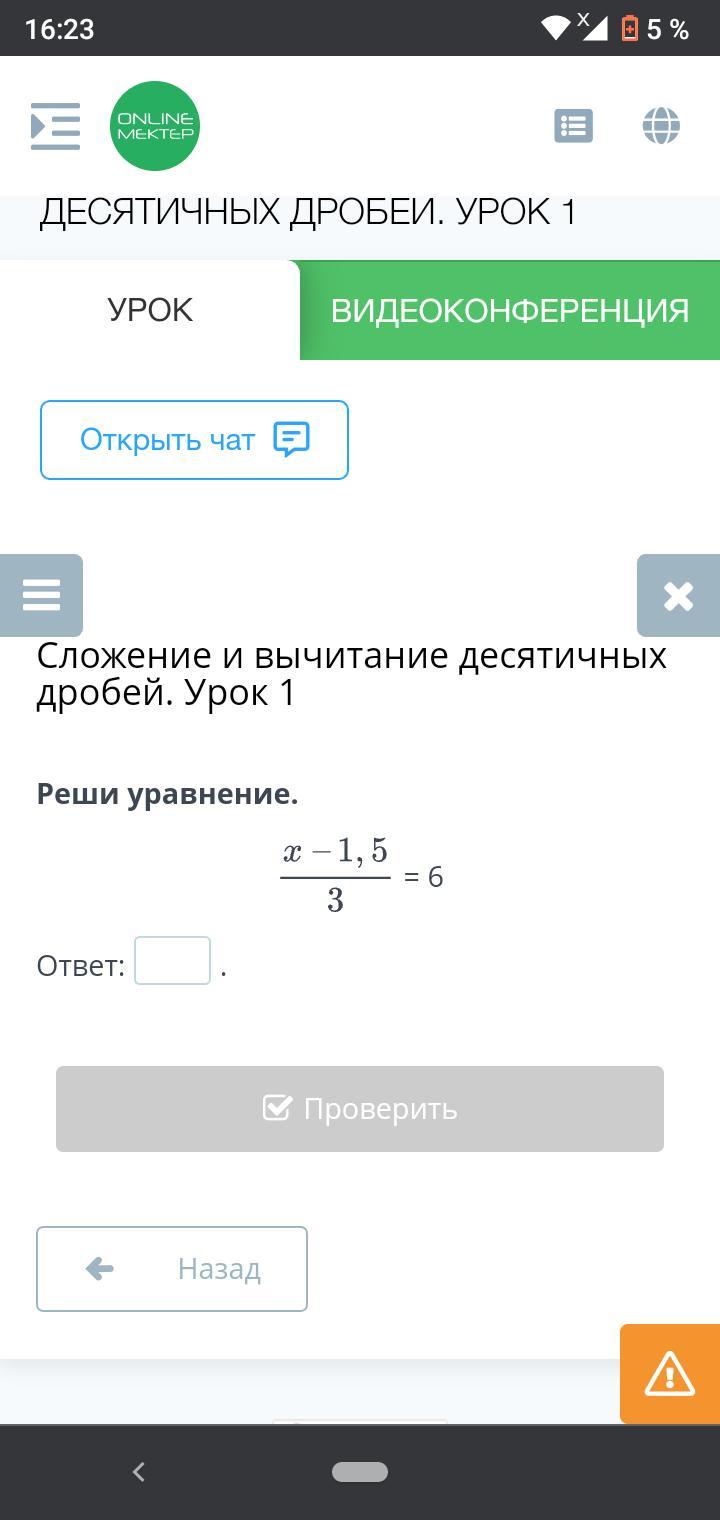Close the lesson panel with X
Viewport: 720px width, 1520px height.
click(678, 595)
